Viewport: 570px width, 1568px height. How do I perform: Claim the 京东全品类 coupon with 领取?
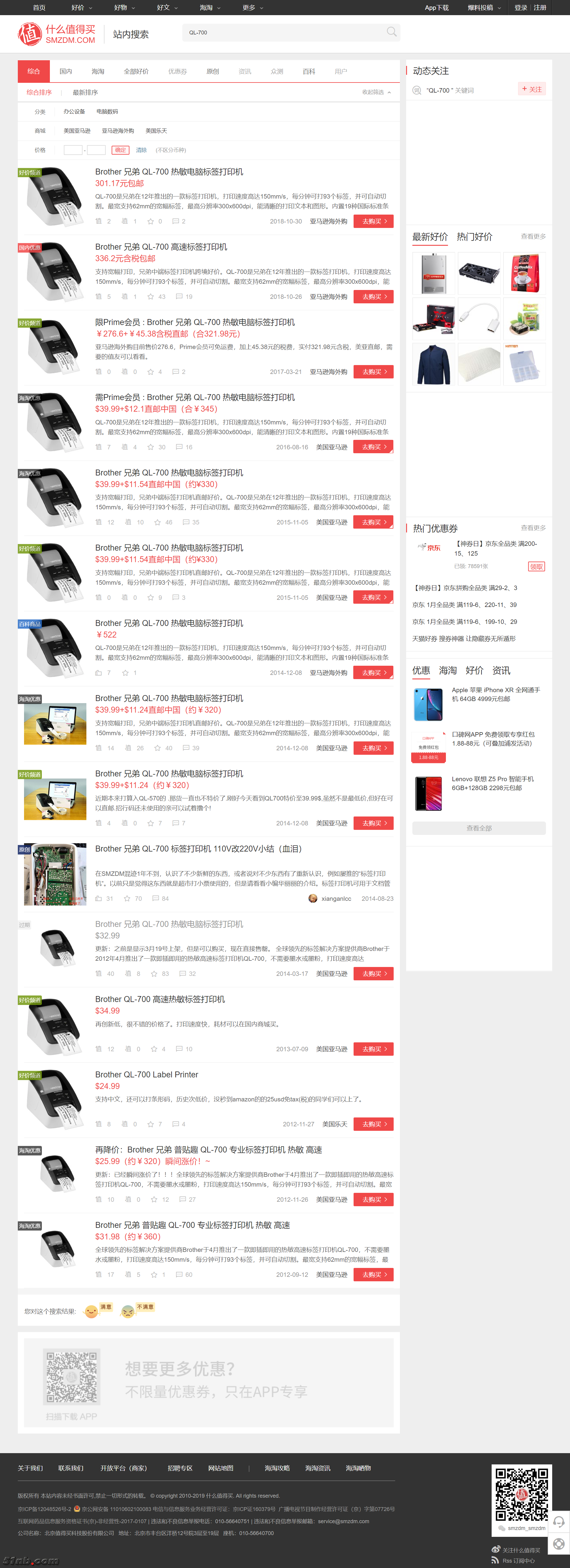536,567
